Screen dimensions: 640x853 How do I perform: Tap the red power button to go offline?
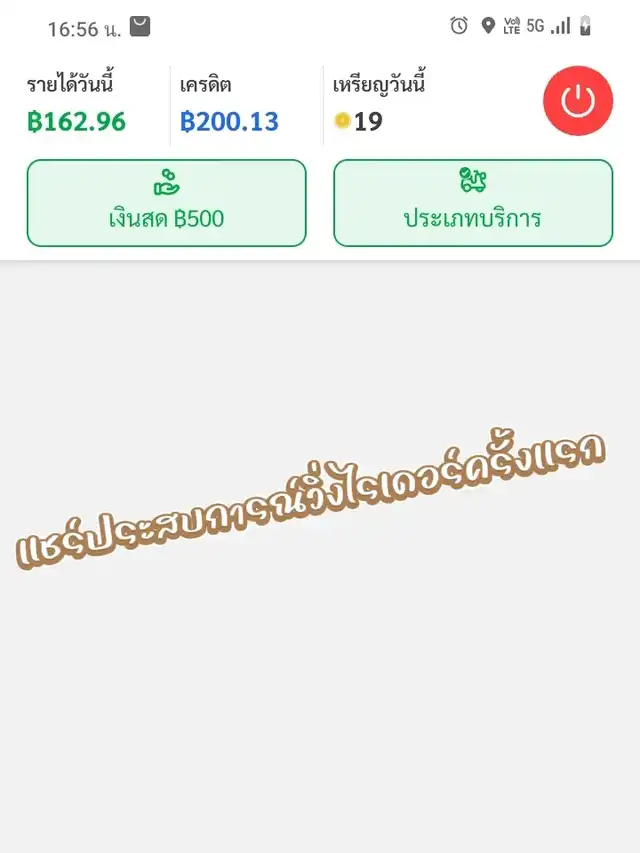tap(578, 101)
